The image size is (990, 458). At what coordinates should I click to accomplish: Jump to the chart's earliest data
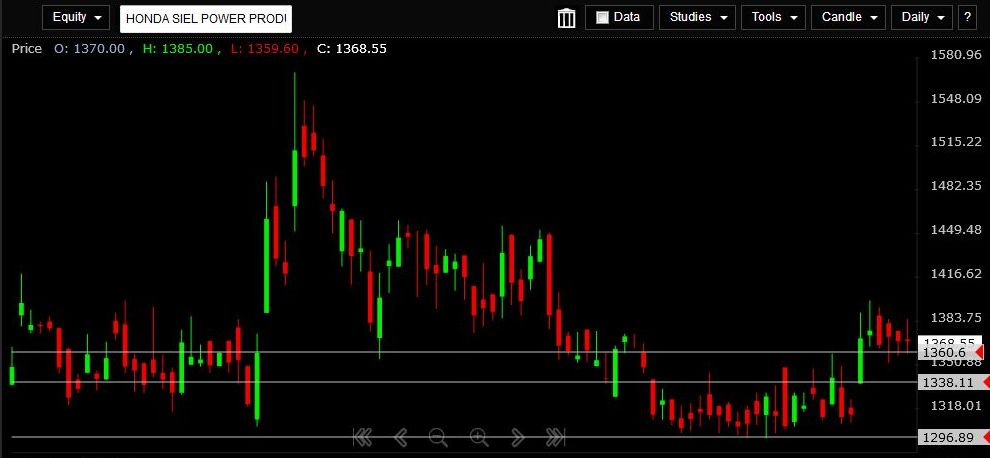point(362,436)
